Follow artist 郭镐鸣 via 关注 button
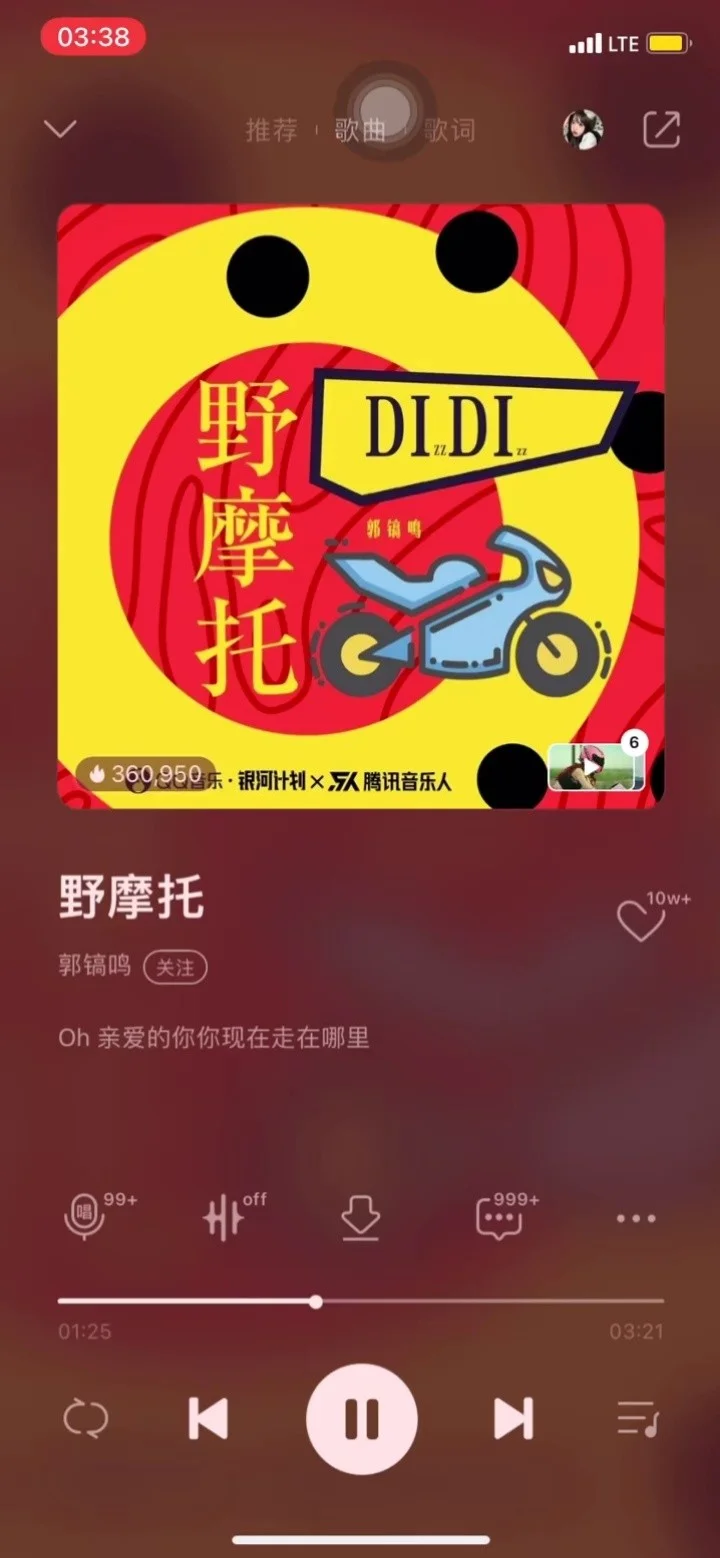 [176, 966]
